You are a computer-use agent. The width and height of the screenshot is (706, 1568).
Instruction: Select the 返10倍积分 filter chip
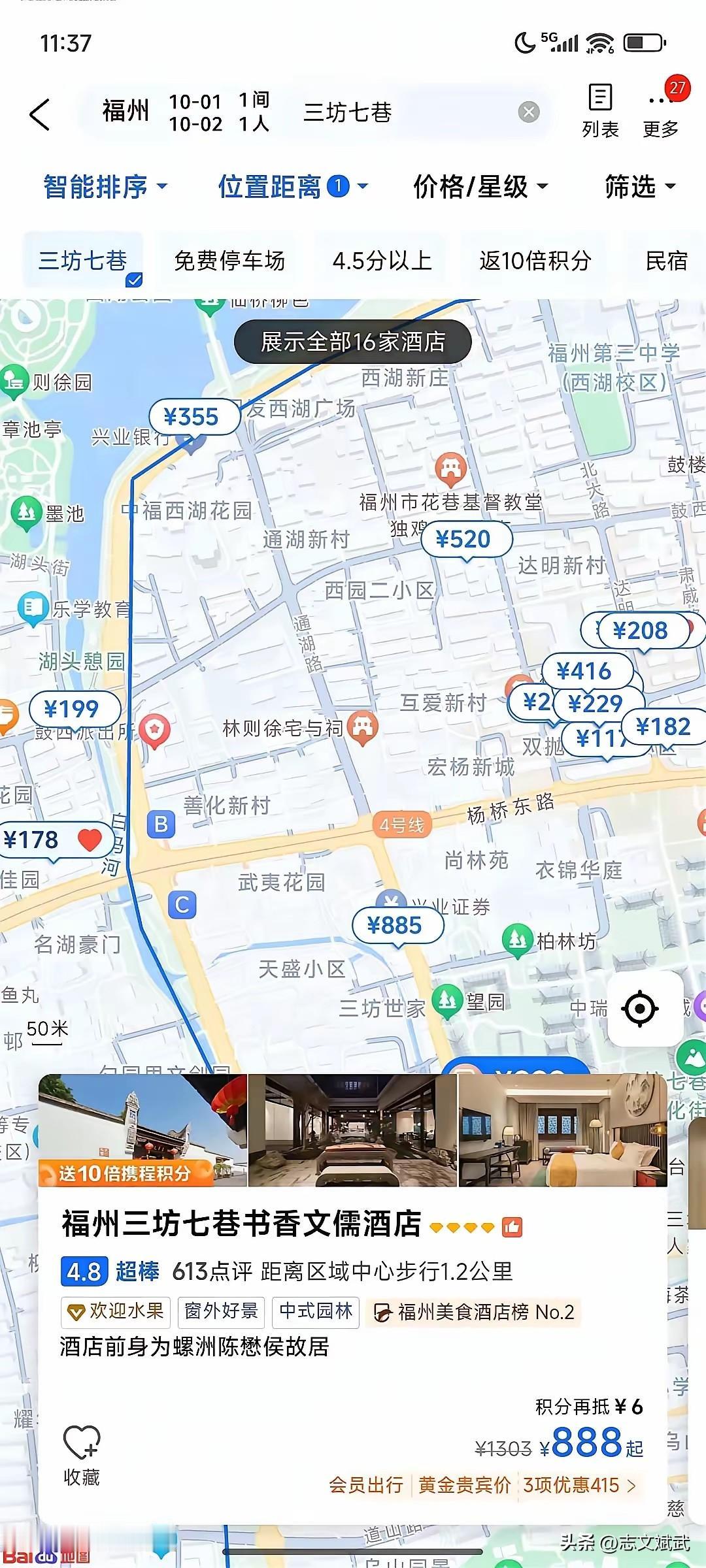click(x=535, y=261)
